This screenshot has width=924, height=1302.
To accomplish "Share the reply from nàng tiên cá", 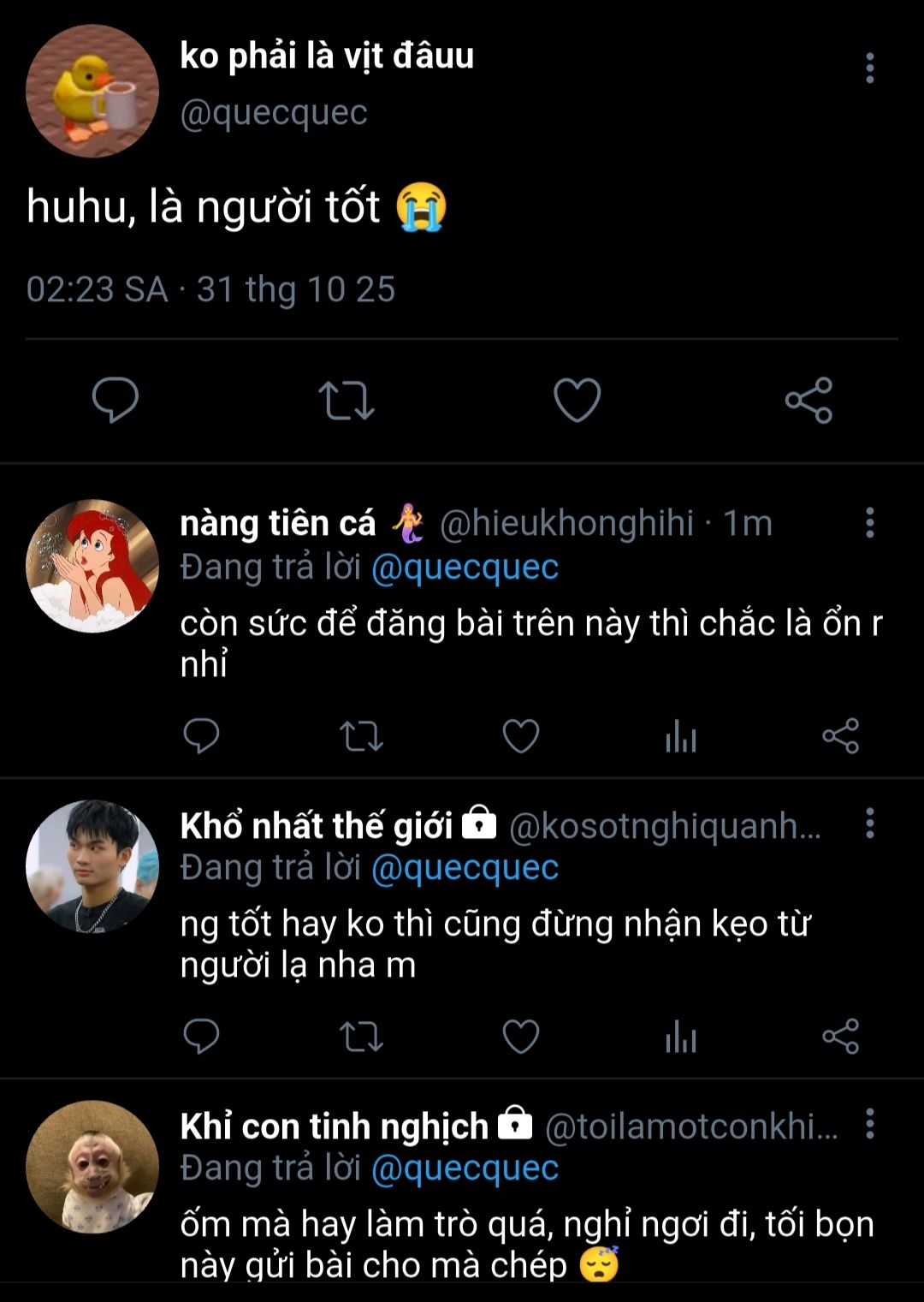I will (x=840, y=736).
